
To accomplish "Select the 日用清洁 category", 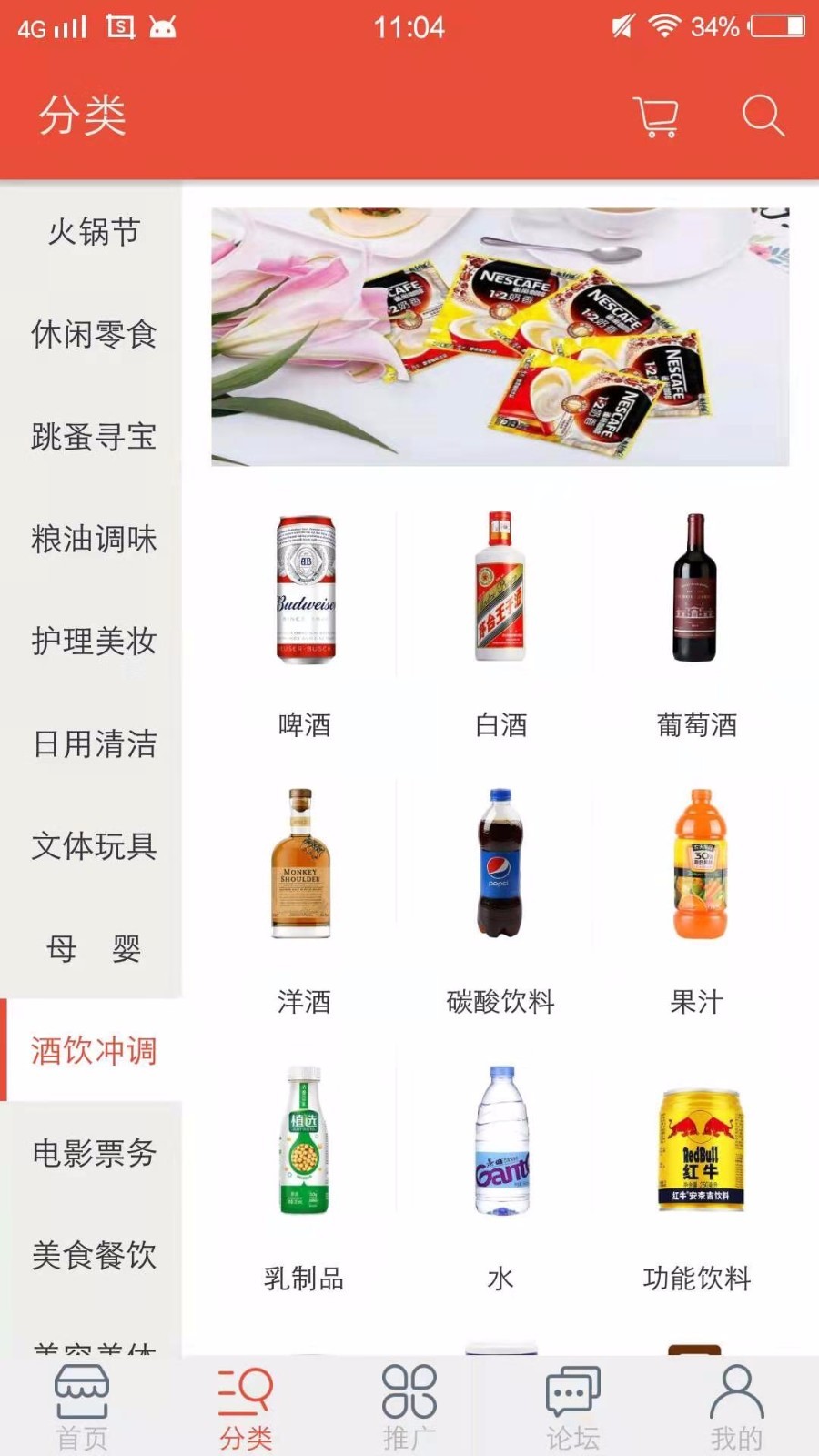I will click(x=93, y=743).
